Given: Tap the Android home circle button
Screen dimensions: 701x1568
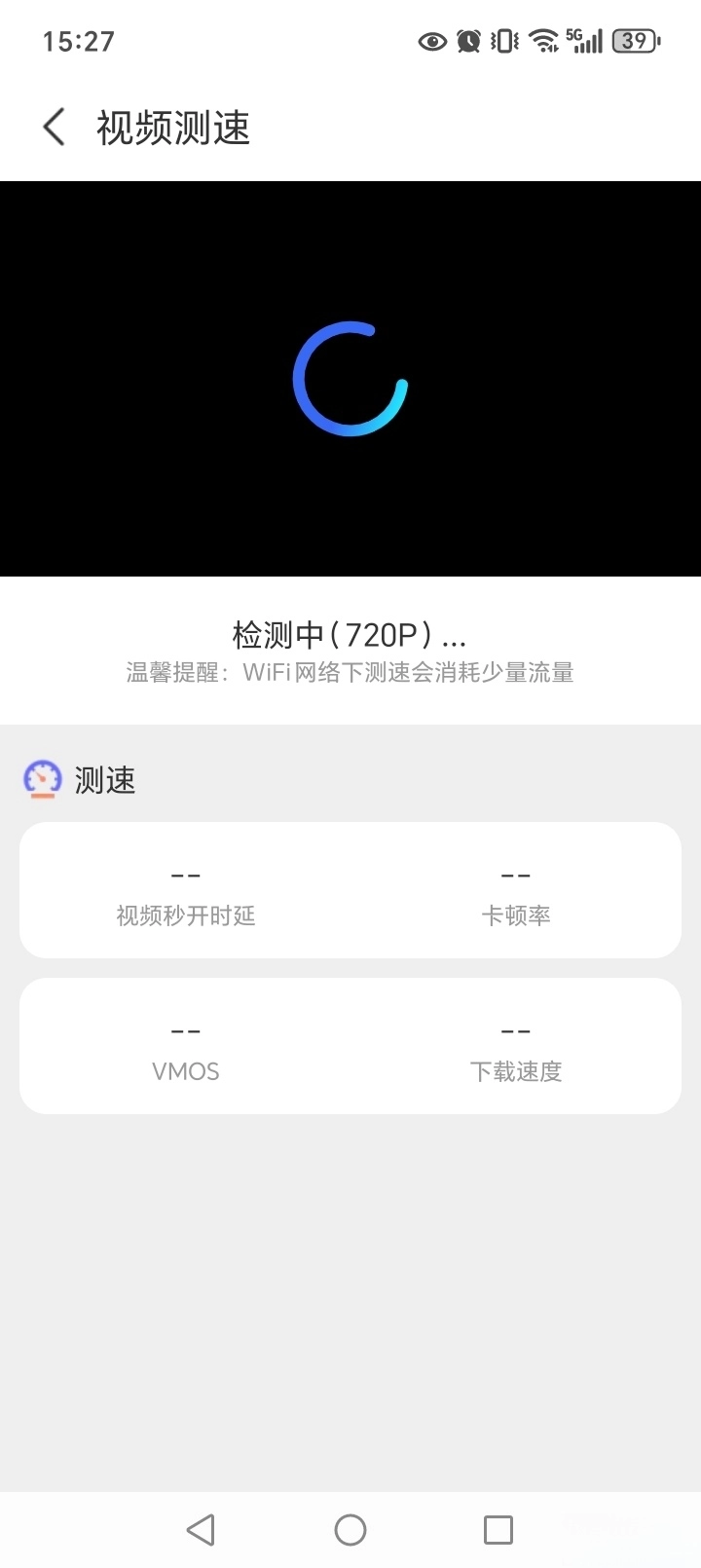Looking at the screenshot, I should 350,1529.
